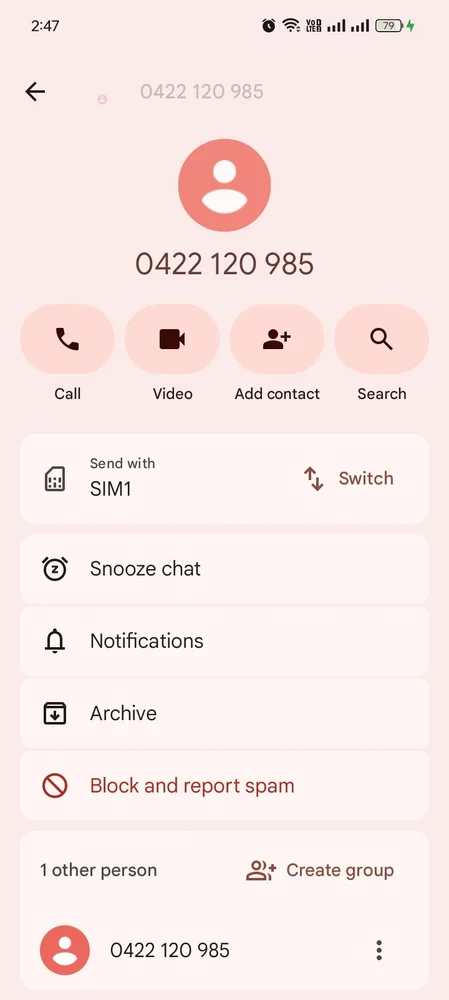This screenshot has height=1000, width=449.
Task: Open the large profile avatar
Action: (x=224, y=185)
